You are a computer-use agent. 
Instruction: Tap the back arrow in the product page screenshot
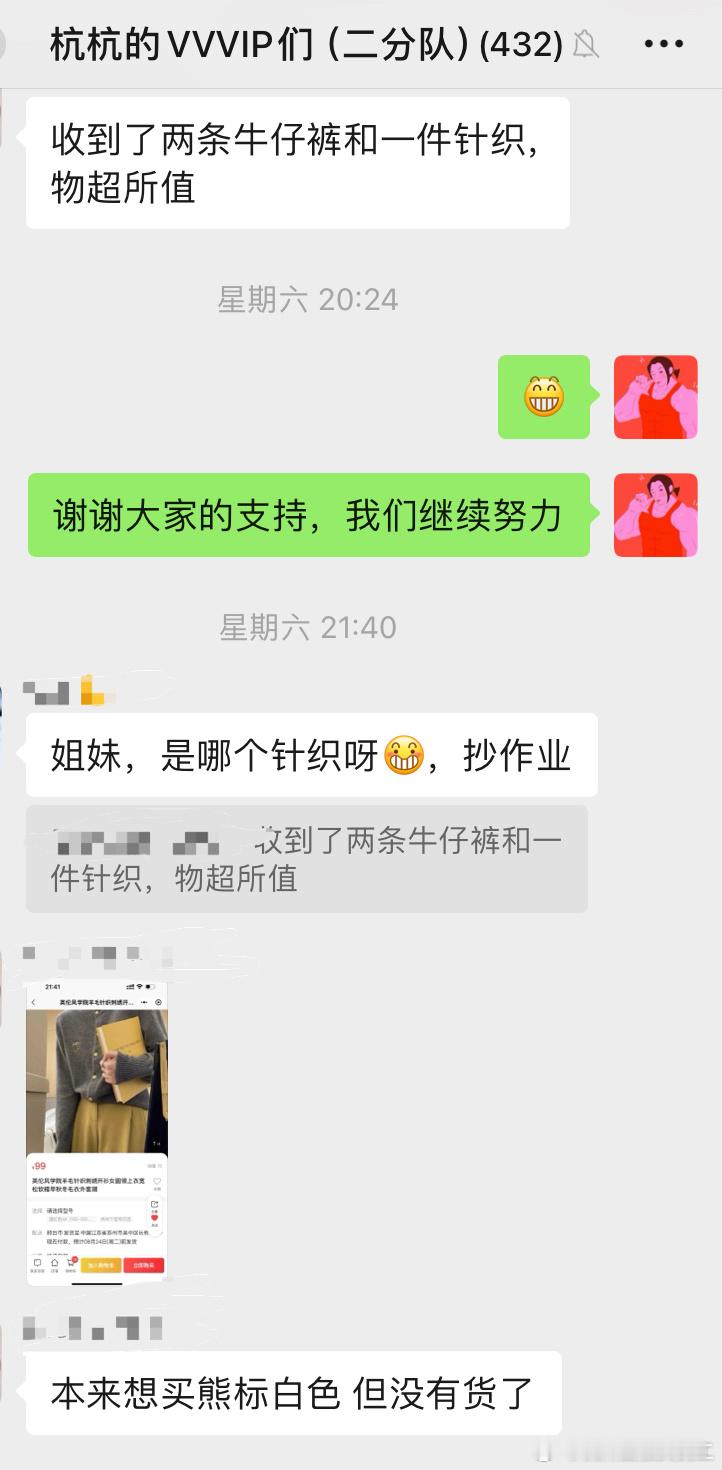(x=35, y=1002)
